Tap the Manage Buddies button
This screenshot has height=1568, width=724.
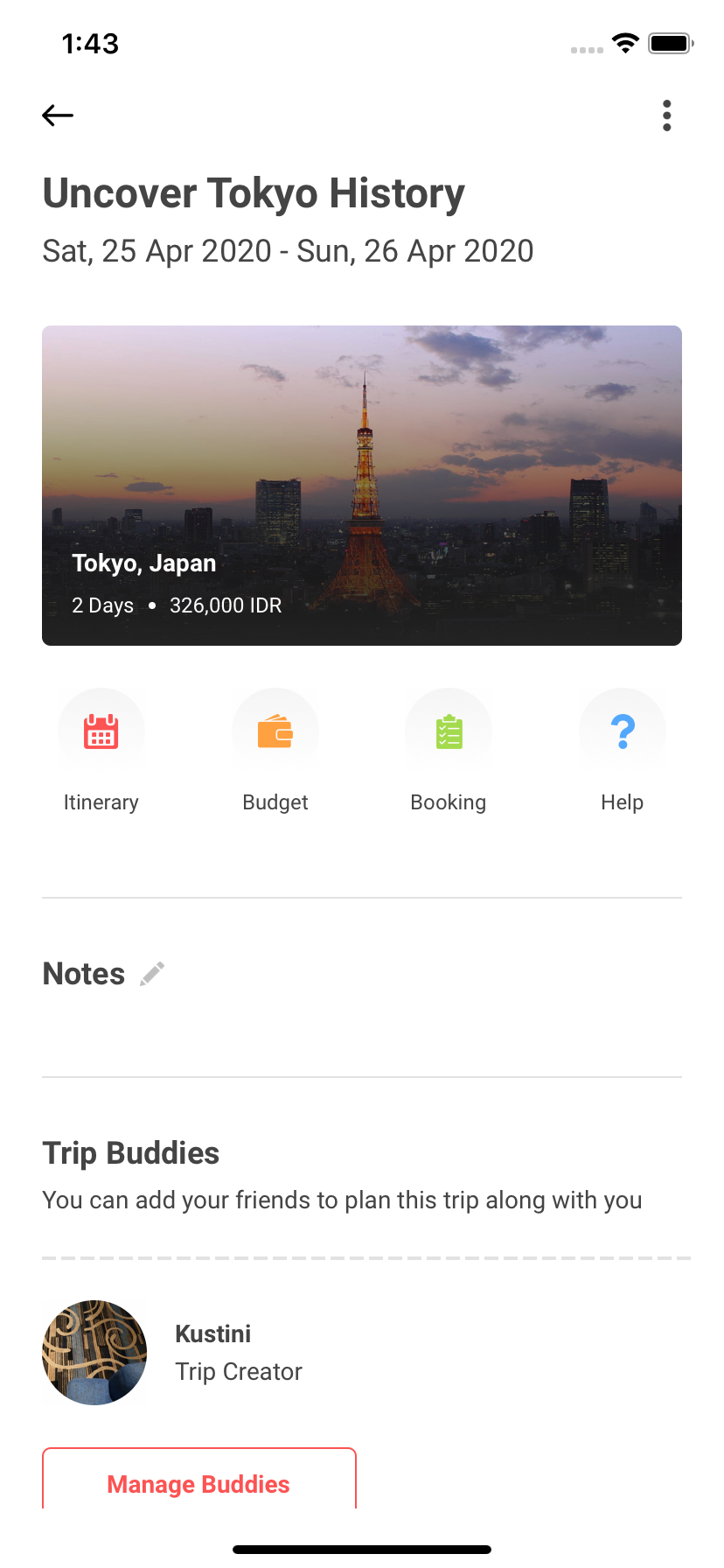pyautogui.click(x=199, y=1480)
